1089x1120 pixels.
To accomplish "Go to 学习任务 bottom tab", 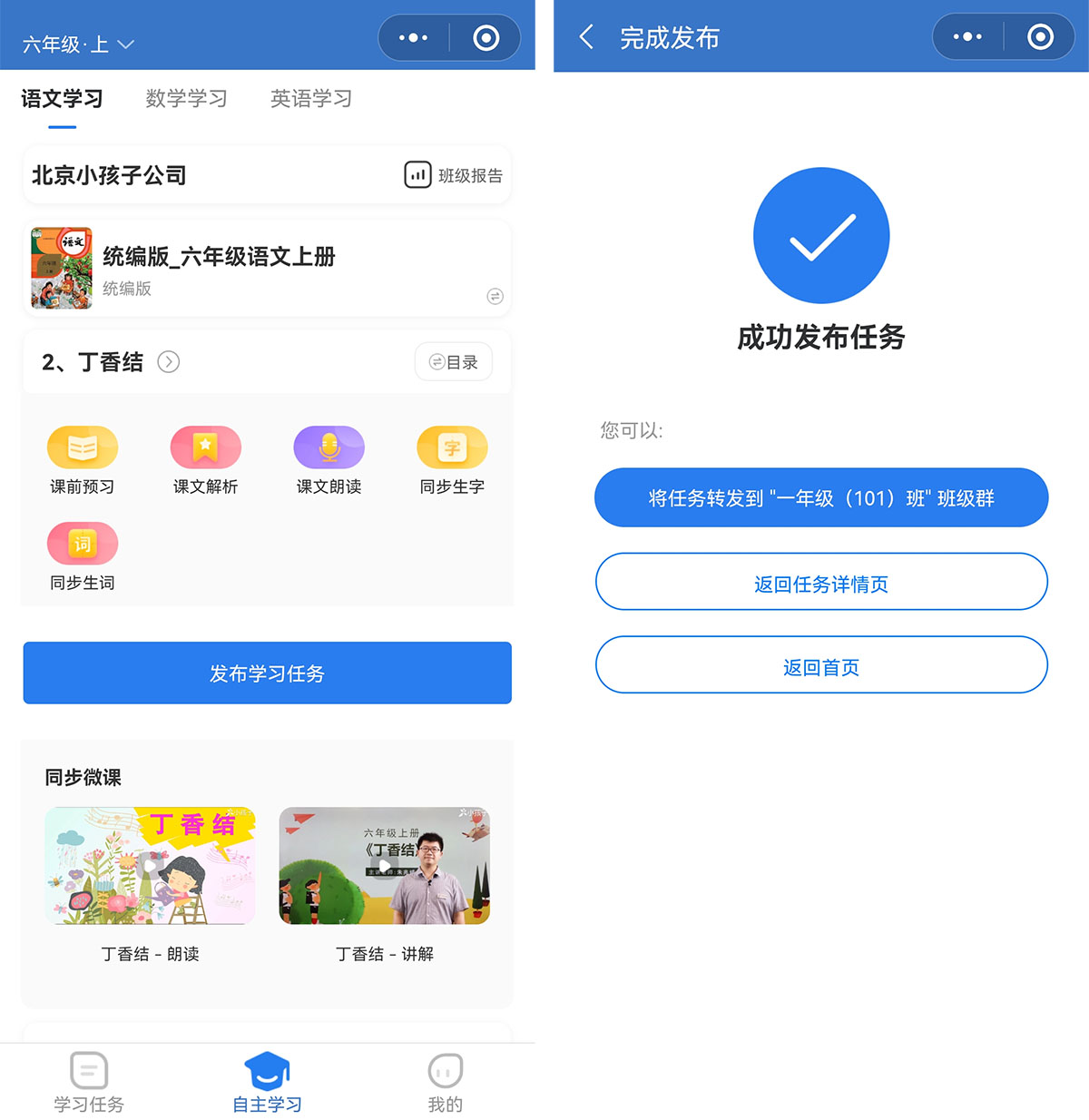I will pos(89,1082).
